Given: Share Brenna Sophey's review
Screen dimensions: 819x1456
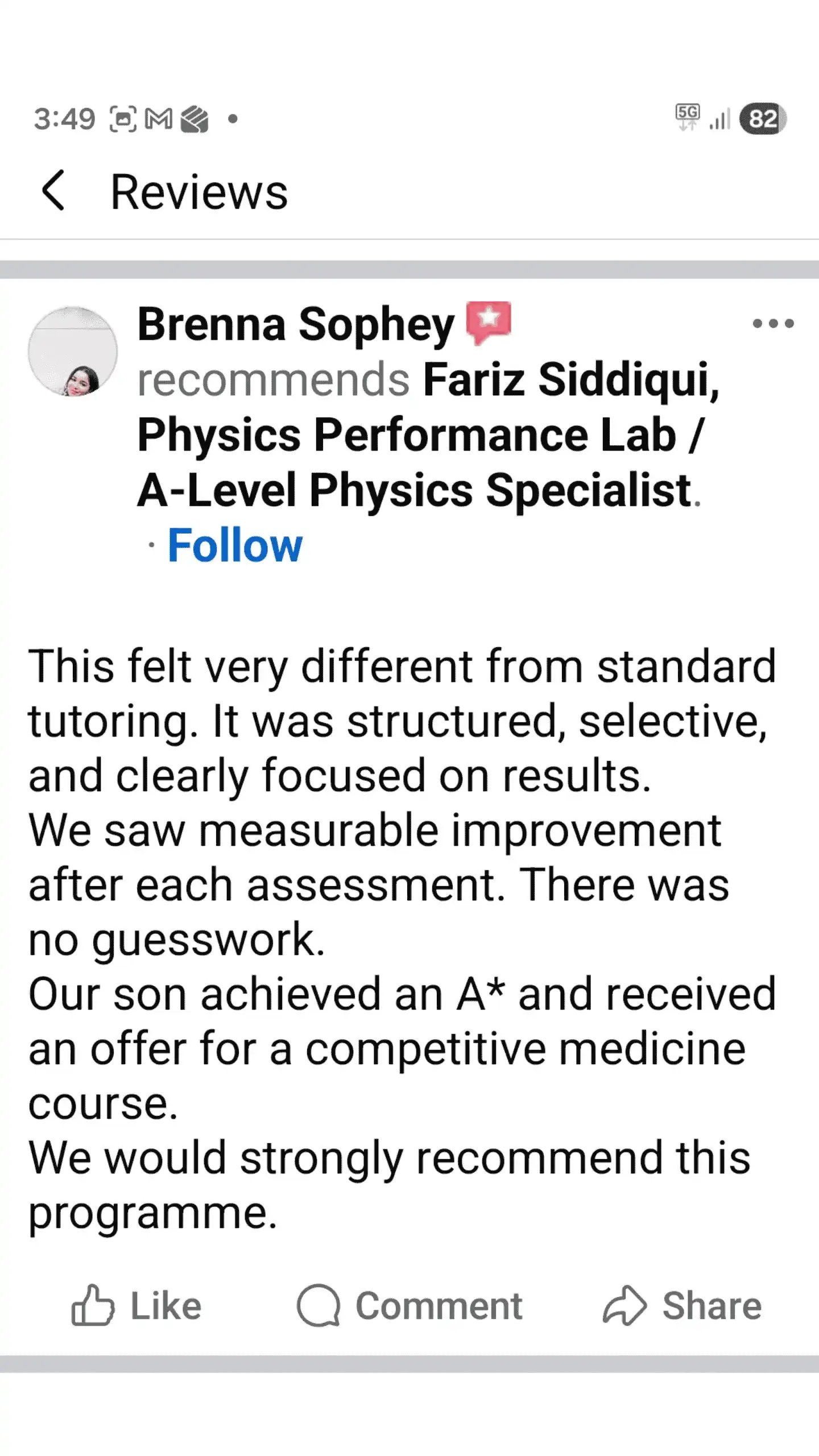Looking at the screenshot, I should [x=682, y=1306].
